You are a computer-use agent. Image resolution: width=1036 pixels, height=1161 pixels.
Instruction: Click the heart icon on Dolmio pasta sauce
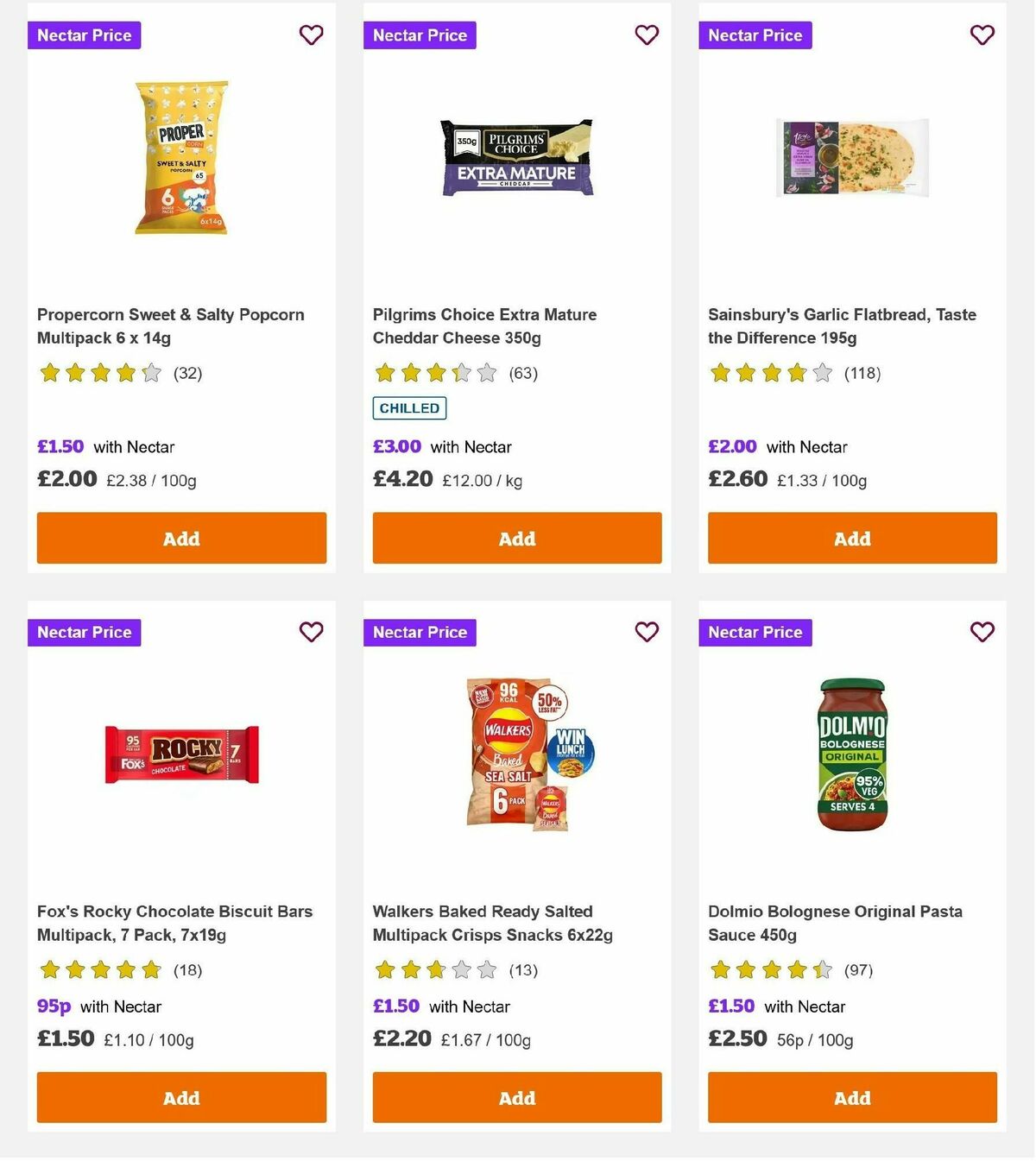982,632
